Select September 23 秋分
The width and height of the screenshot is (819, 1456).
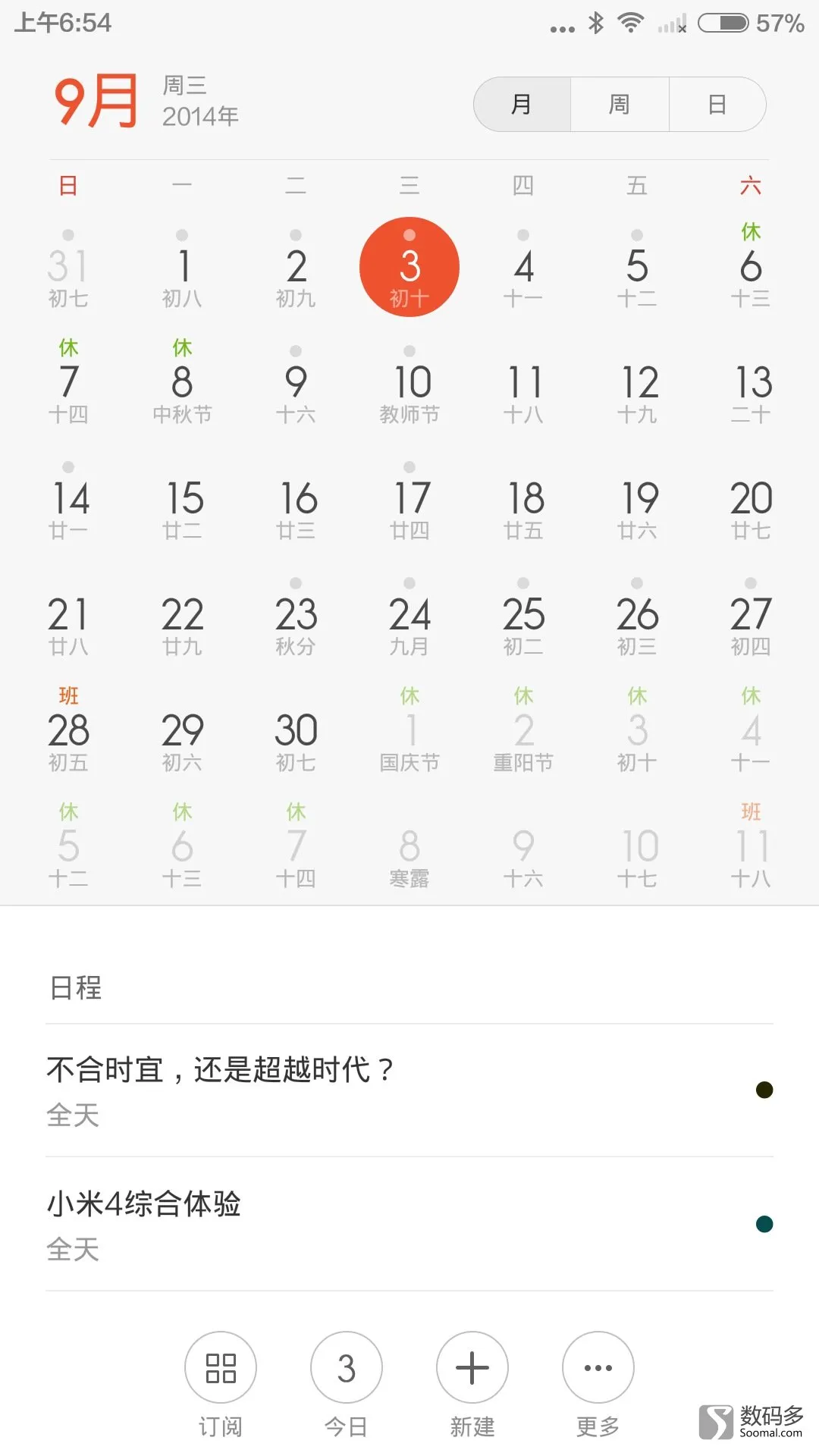pyautogui.click(x=296, y=620)
